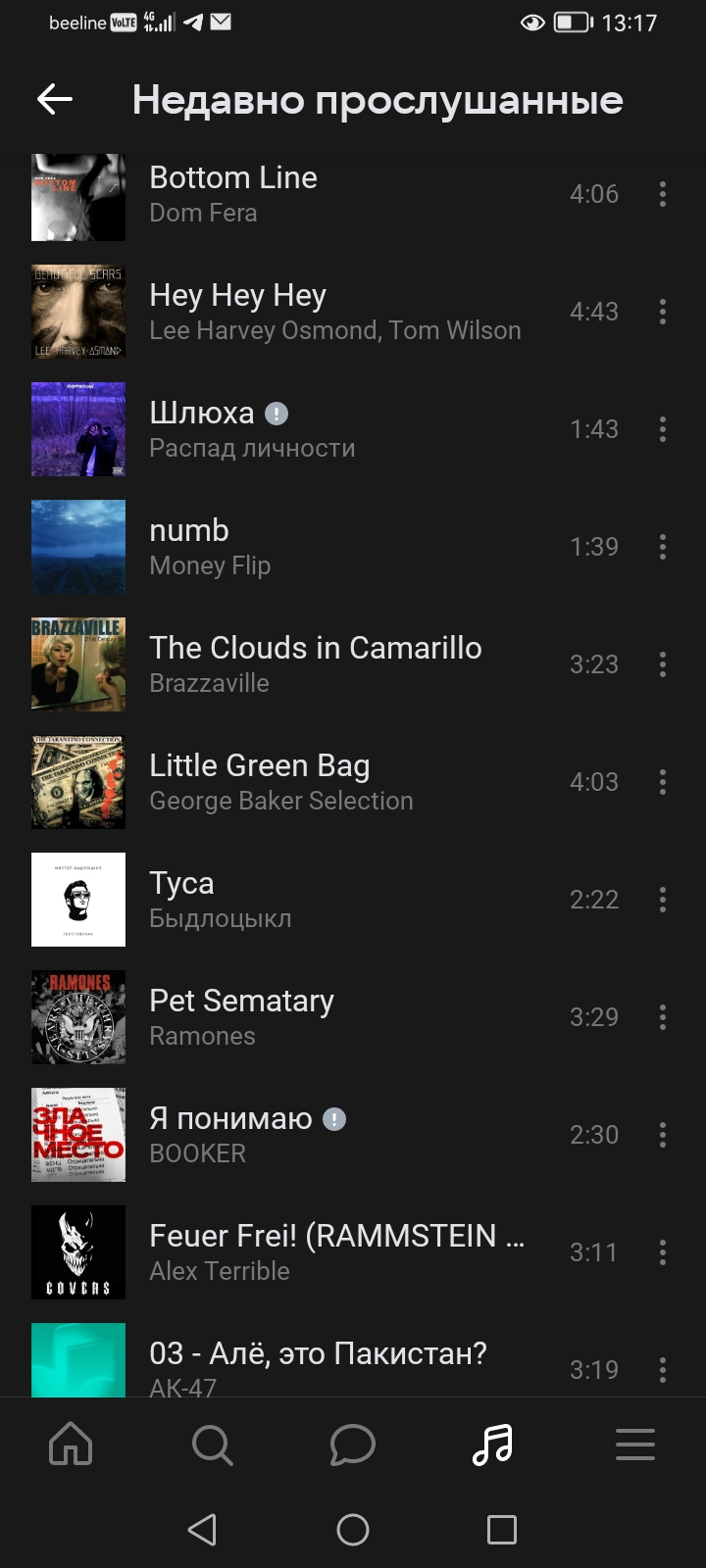The width and height of the screenshot is (706, 1568).
Task: Open the Music tab
Action: [x=493, y=1445]
